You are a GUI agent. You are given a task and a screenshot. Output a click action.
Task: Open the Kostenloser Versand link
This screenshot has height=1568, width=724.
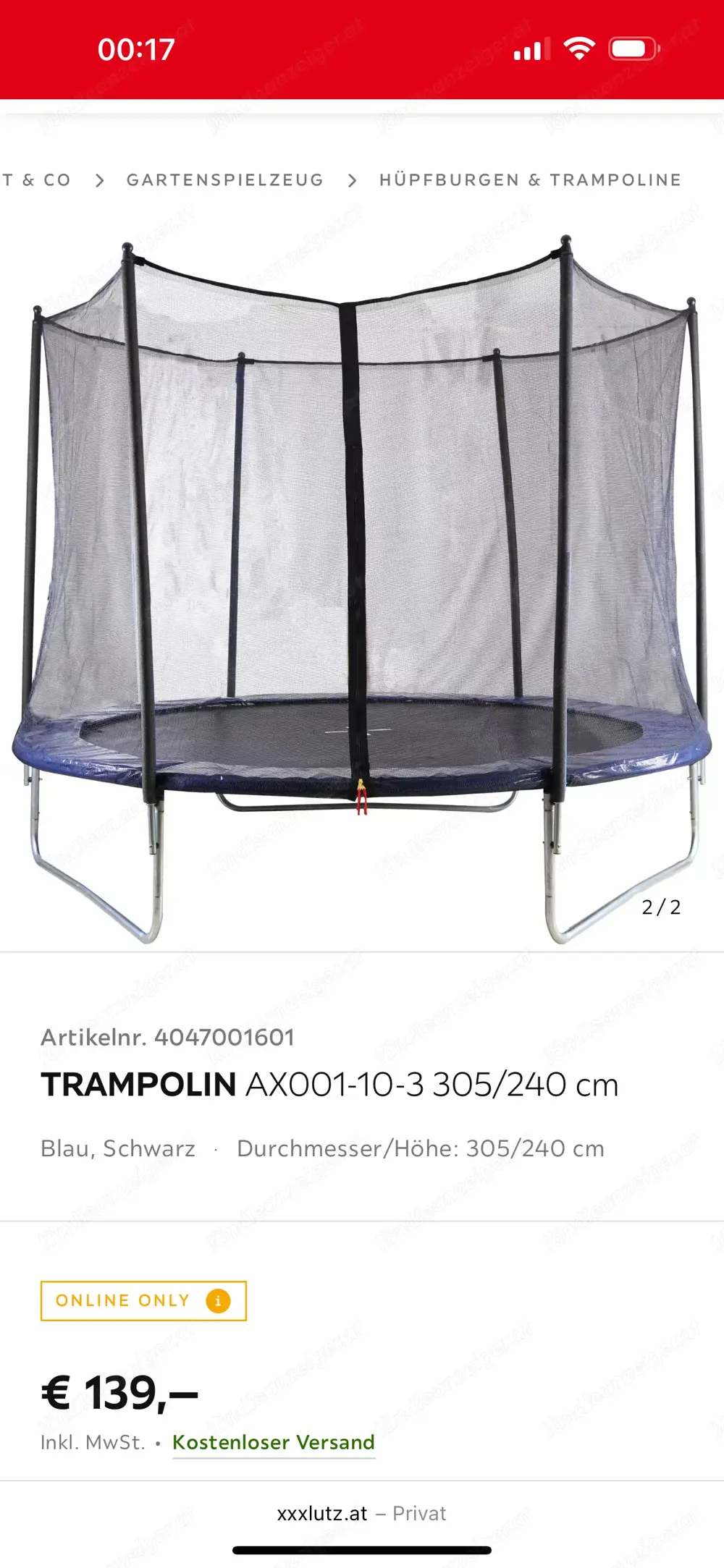273,1442
